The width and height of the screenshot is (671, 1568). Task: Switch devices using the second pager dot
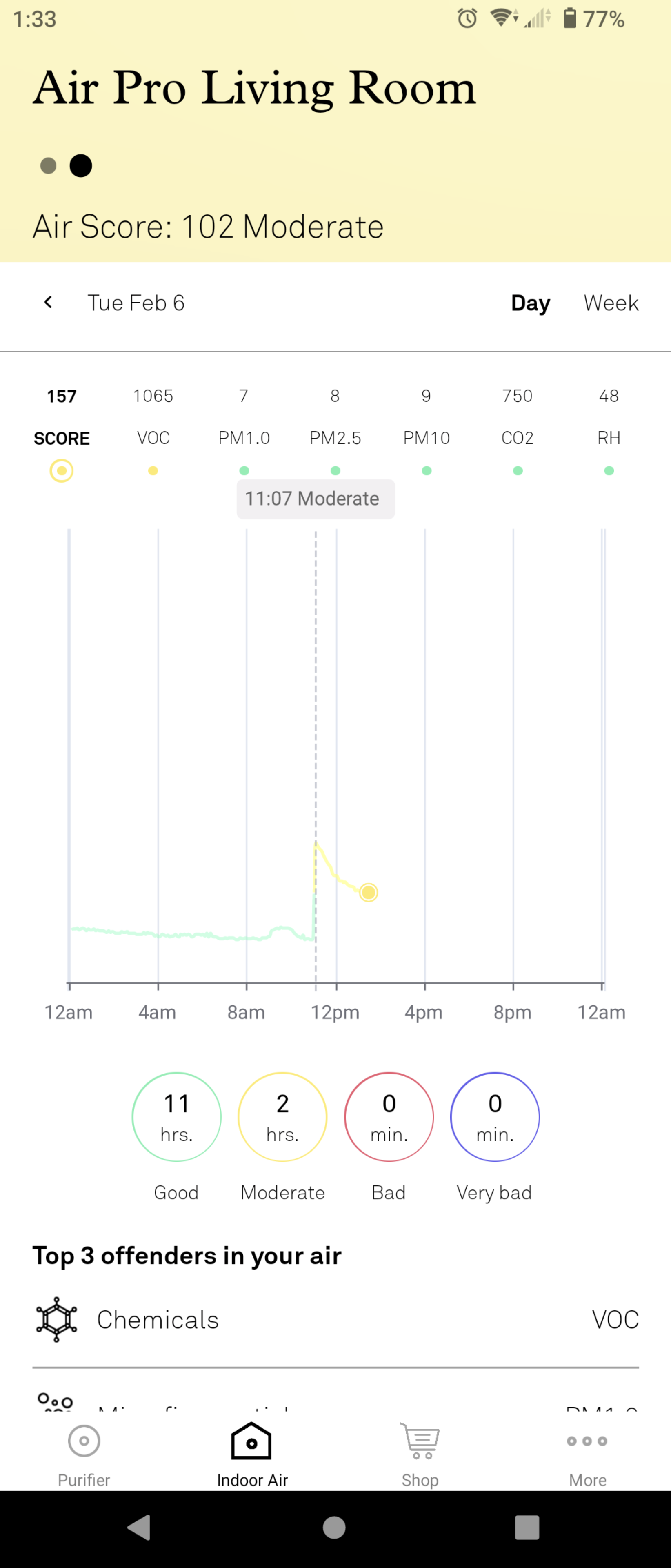[81, 165]
